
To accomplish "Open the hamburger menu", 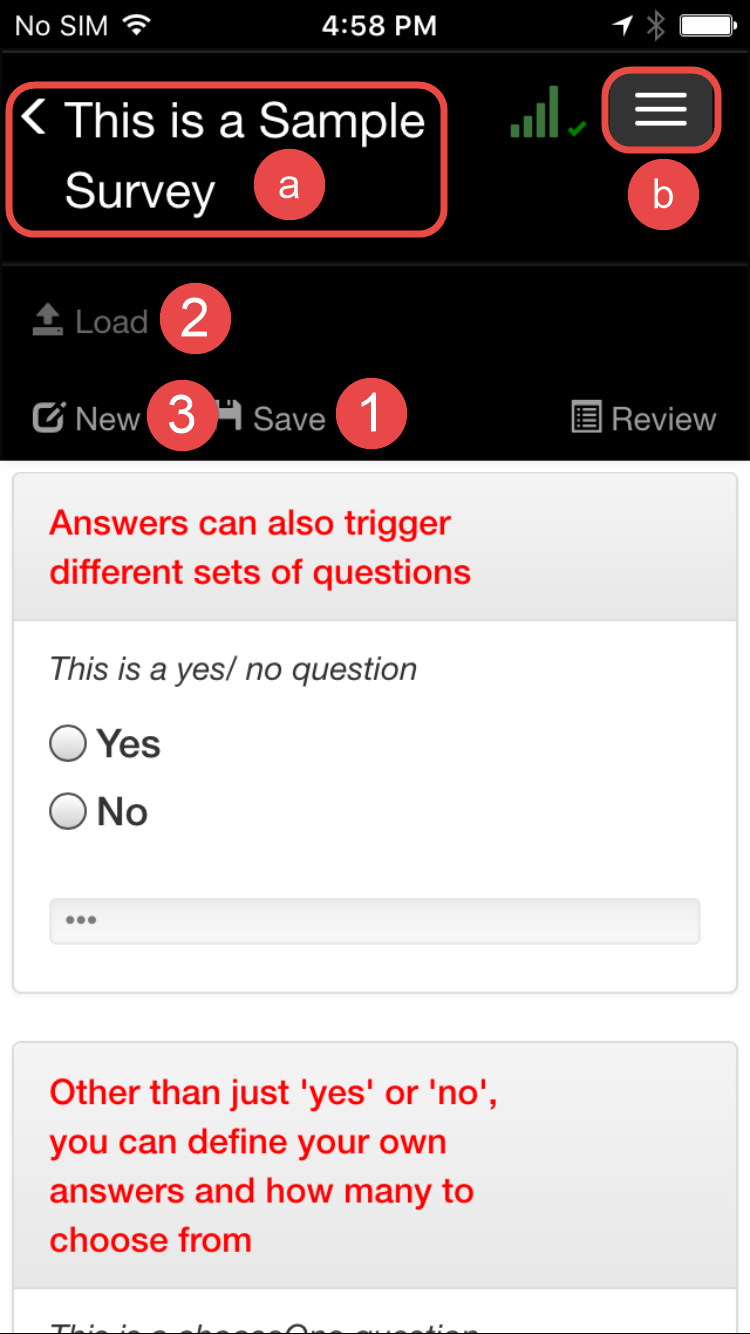I will coord(661,109).
